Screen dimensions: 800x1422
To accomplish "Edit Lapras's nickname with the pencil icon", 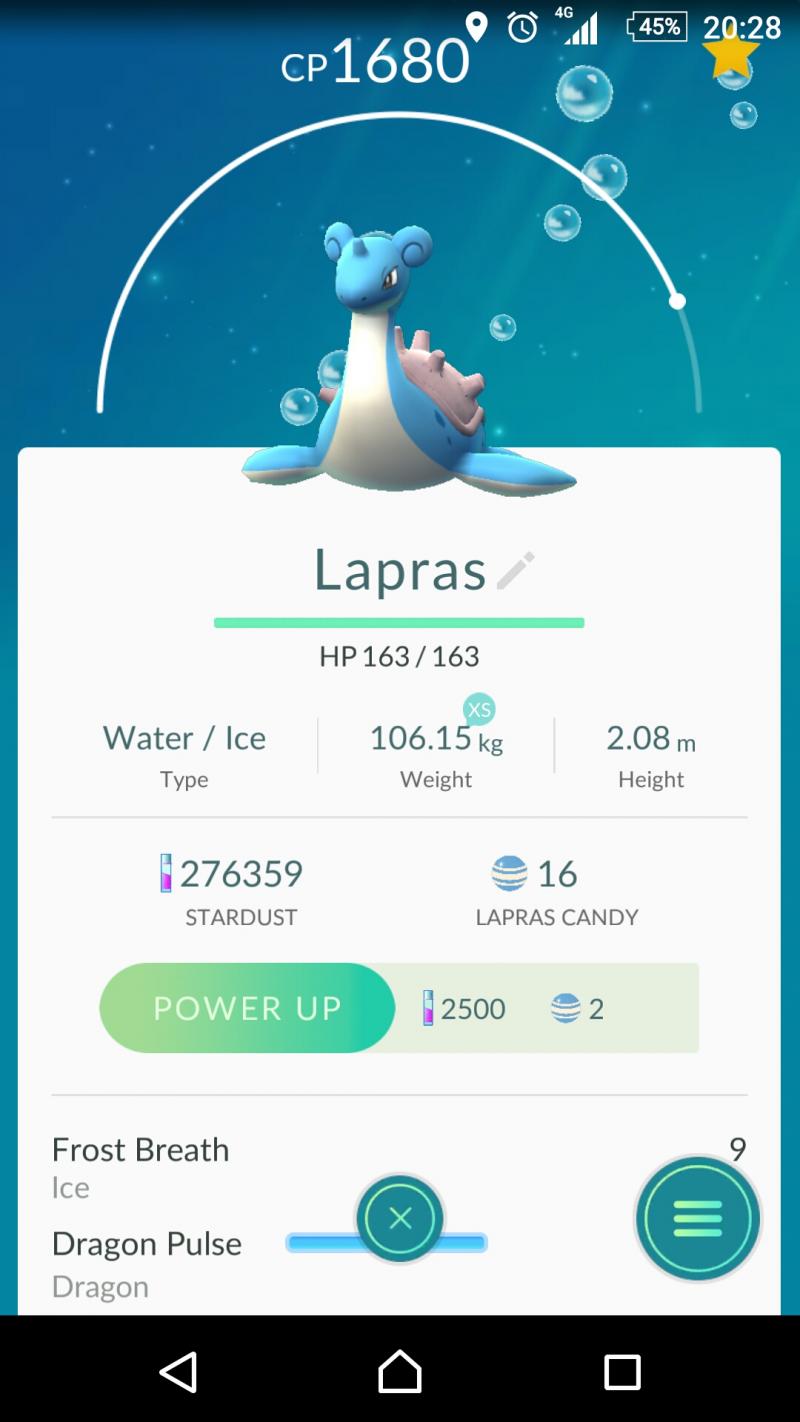I will (x=516, y=570).
